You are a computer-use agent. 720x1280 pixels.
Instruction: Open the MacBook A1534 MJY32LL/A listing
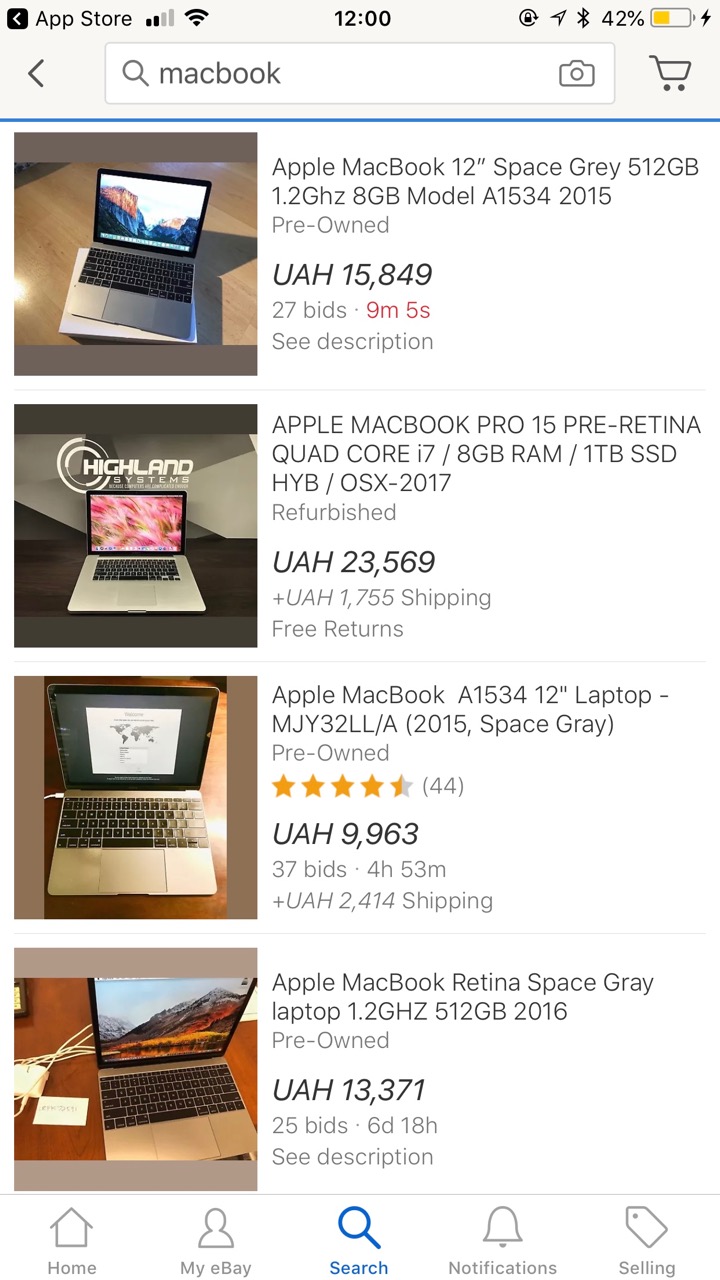click(x=470, y=709)
